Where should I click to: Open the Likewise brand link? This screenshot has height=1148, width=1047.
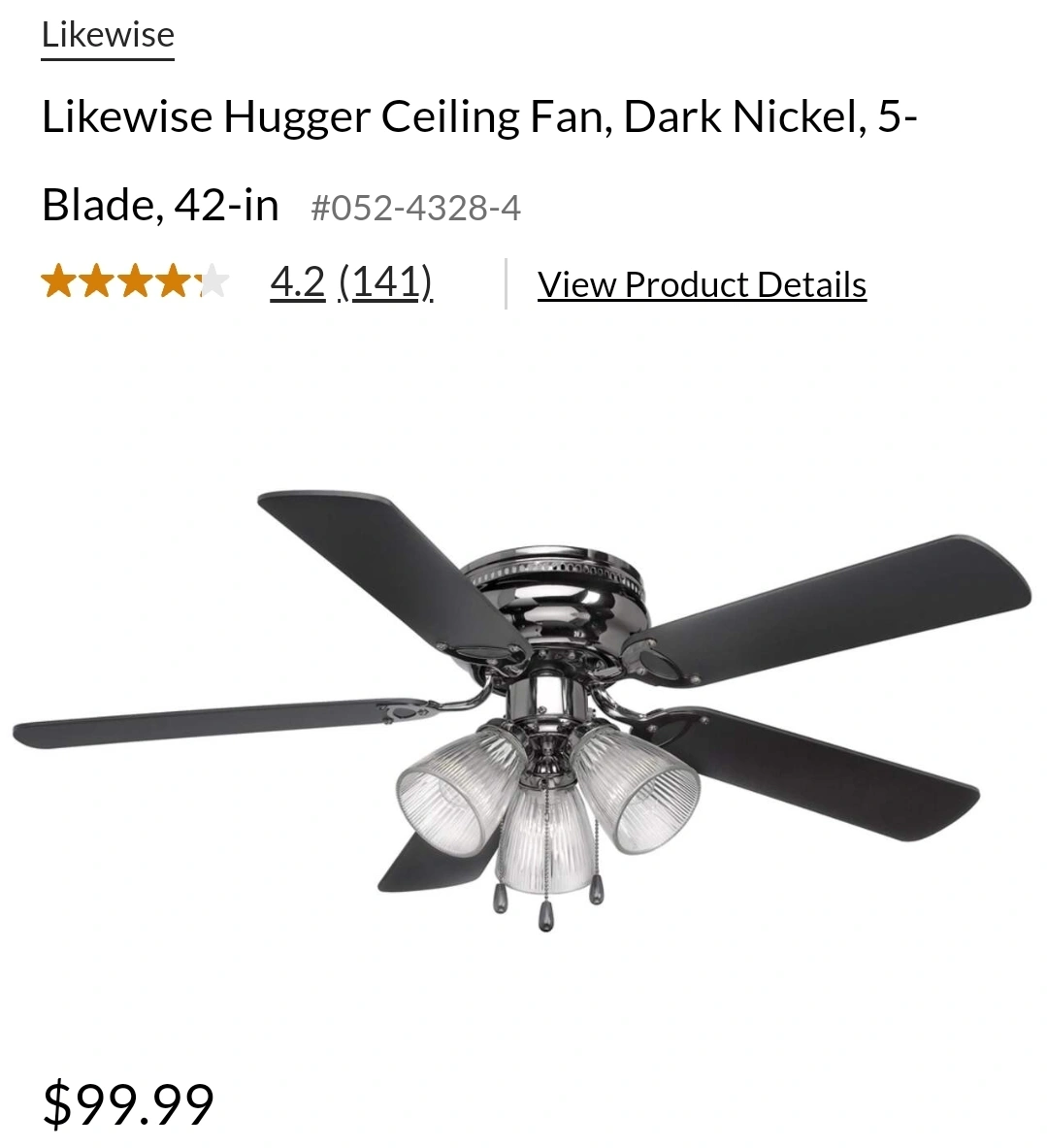tap(108, 35)
